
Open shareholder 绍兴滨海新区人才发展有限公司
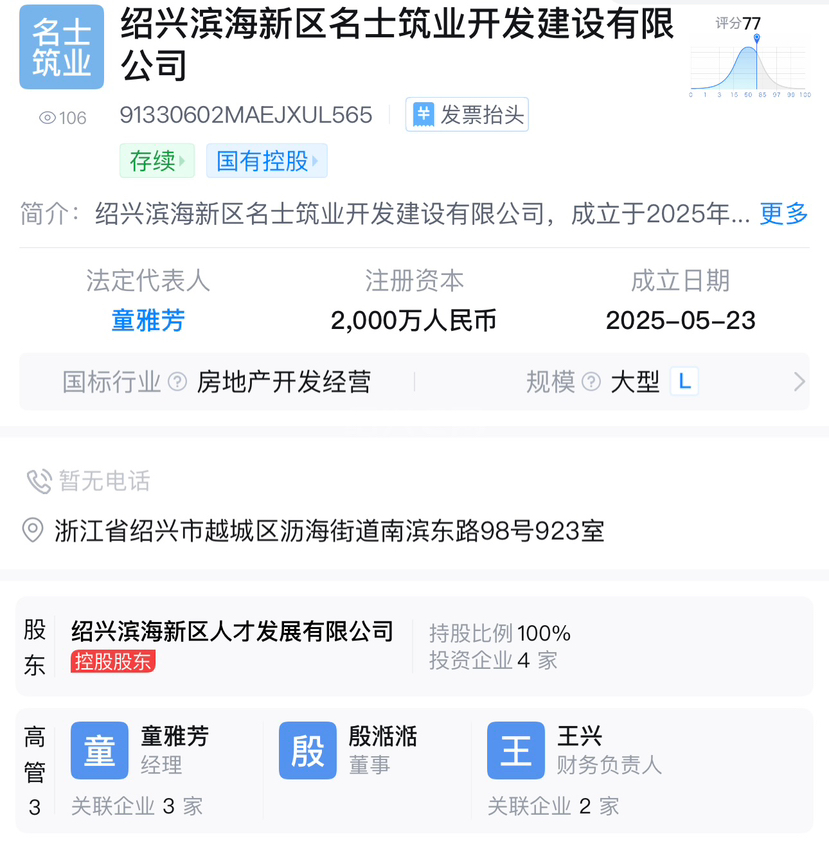[x=232, y=632]
